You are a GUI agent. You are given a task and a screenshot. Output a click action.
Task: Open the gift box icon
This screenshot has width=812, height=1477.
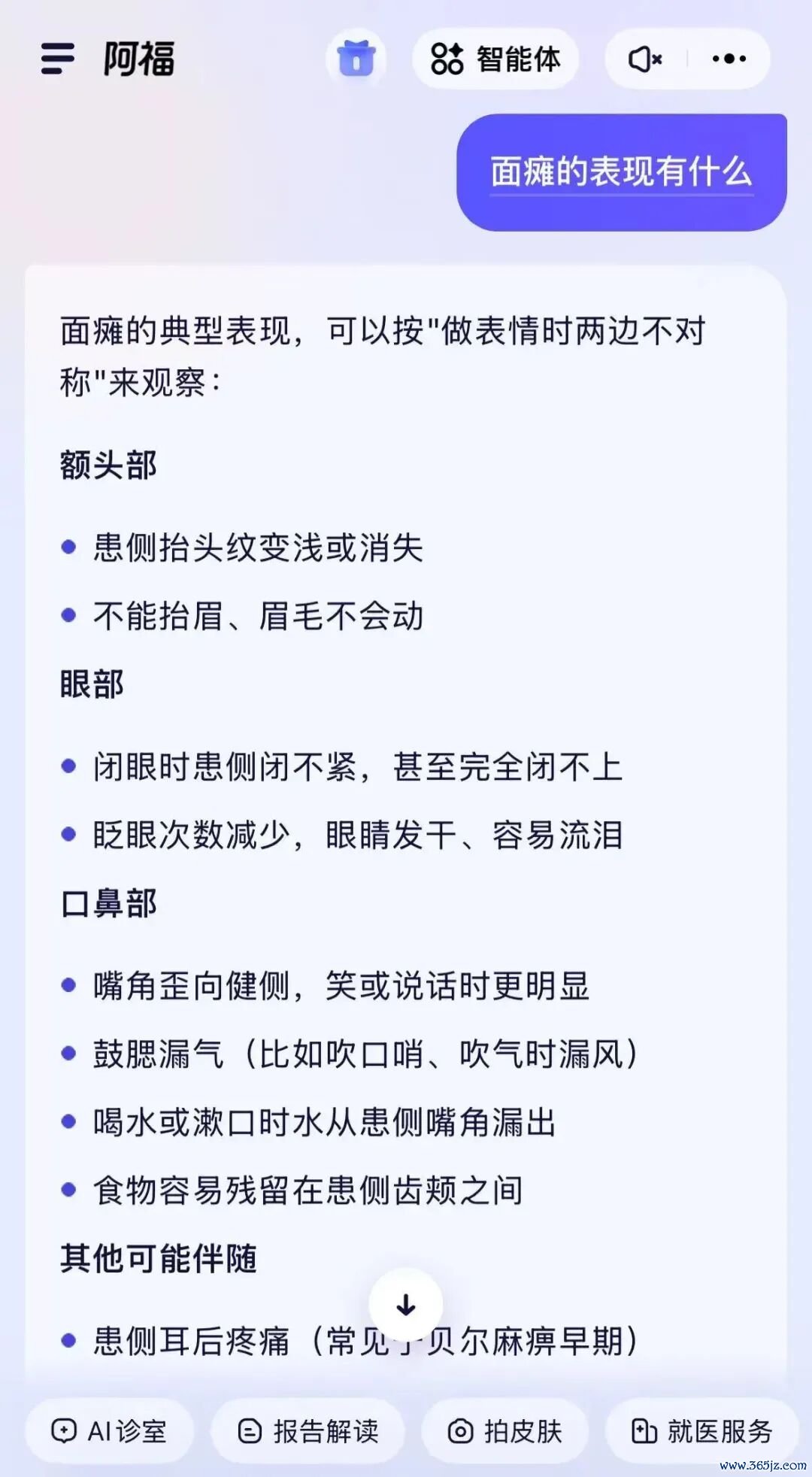coord(356,59)
